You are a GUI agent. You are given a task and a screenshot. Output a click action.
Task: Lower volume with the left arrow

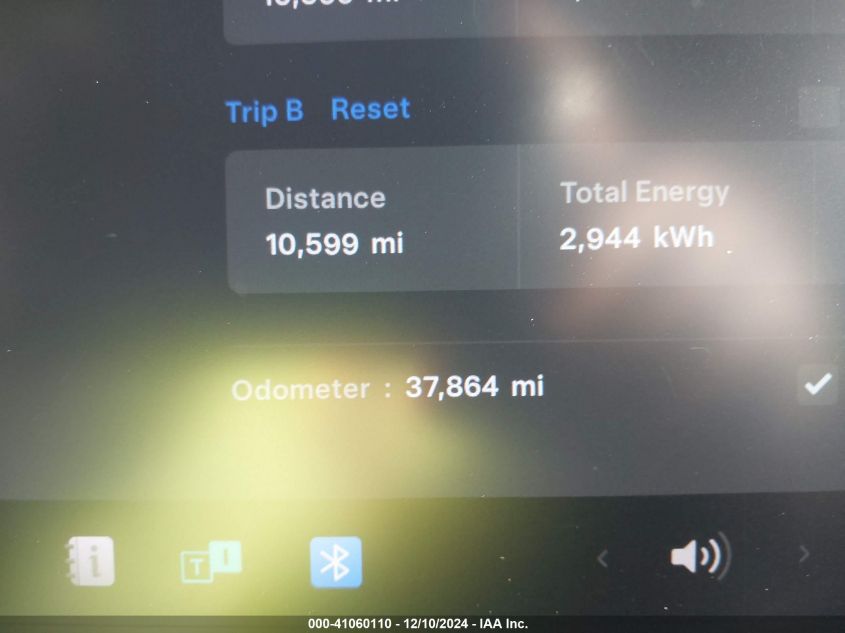602,558
